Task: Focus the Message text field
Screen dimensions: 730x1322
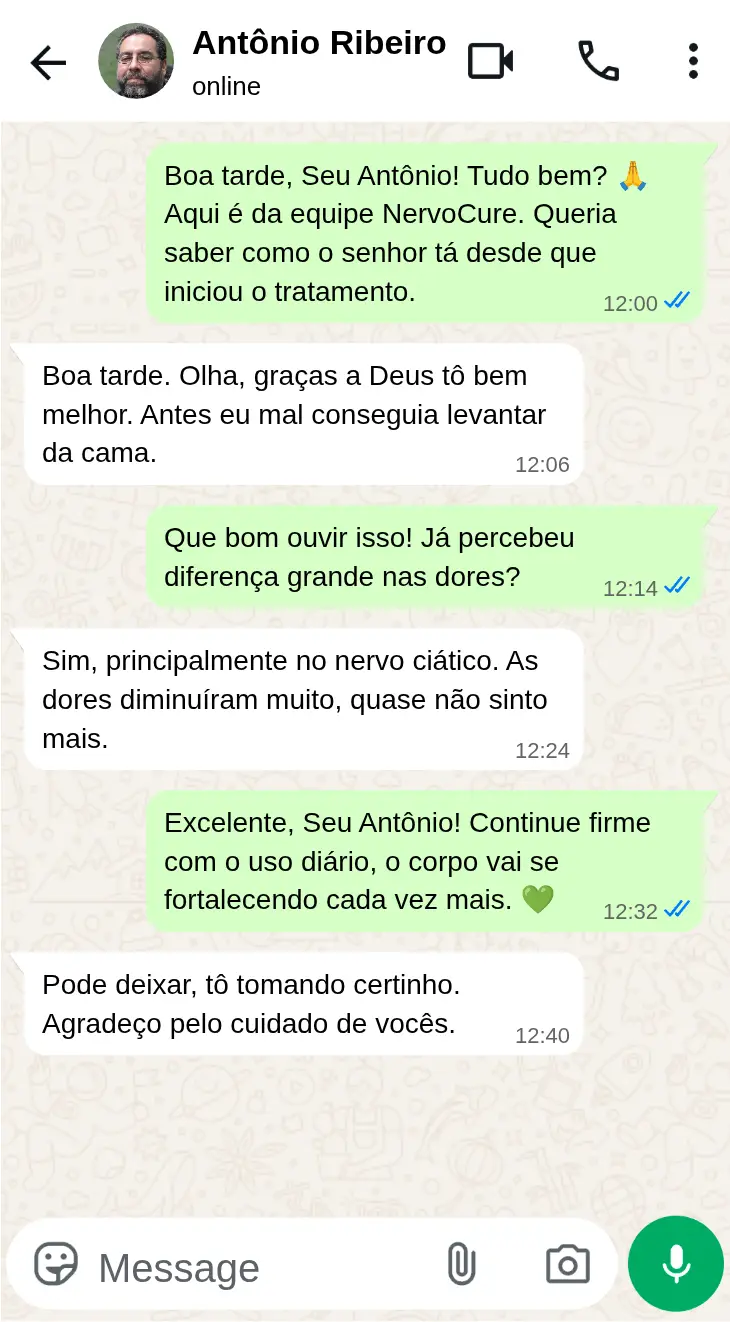Action: pos(260,1267)
